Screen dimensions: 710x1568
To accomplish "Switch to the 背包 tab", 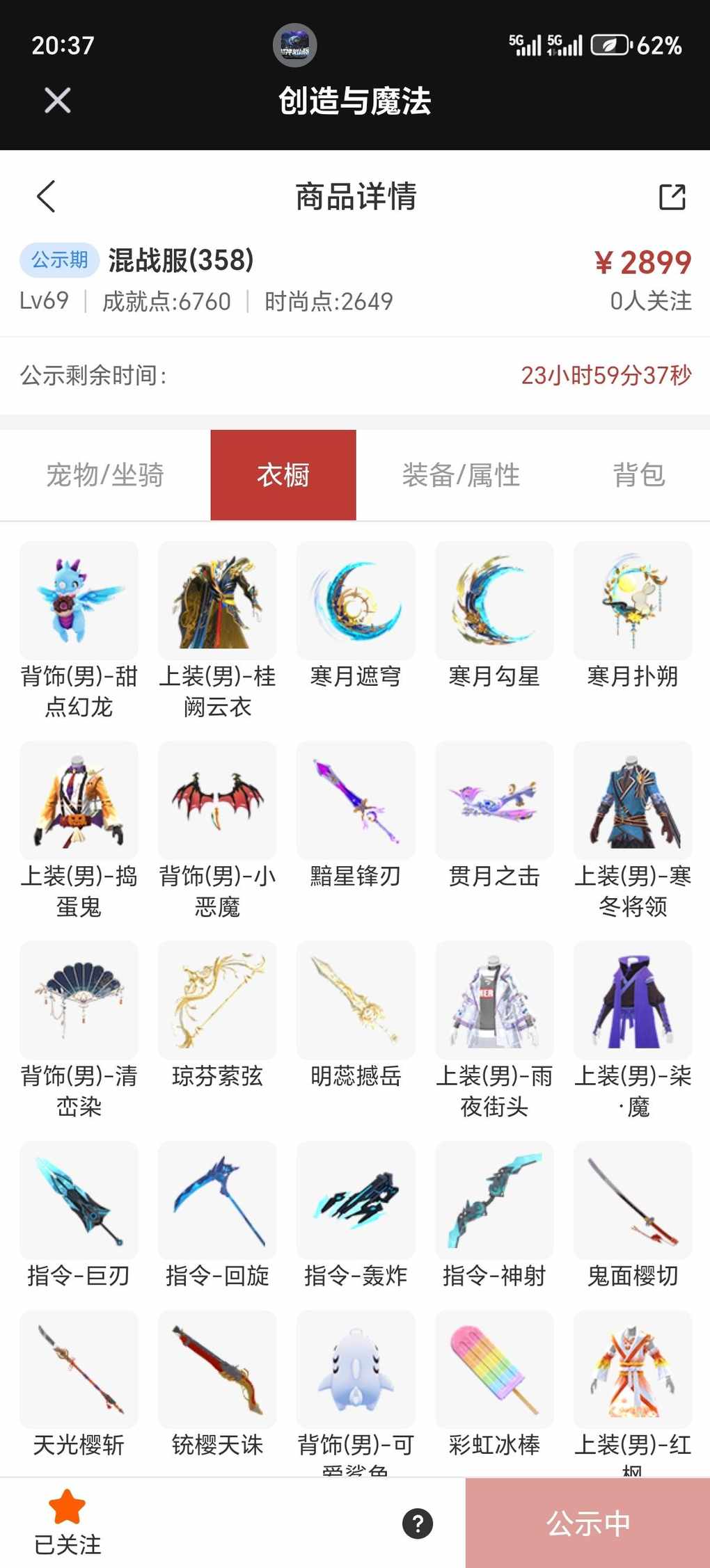I will coord(638,475).
